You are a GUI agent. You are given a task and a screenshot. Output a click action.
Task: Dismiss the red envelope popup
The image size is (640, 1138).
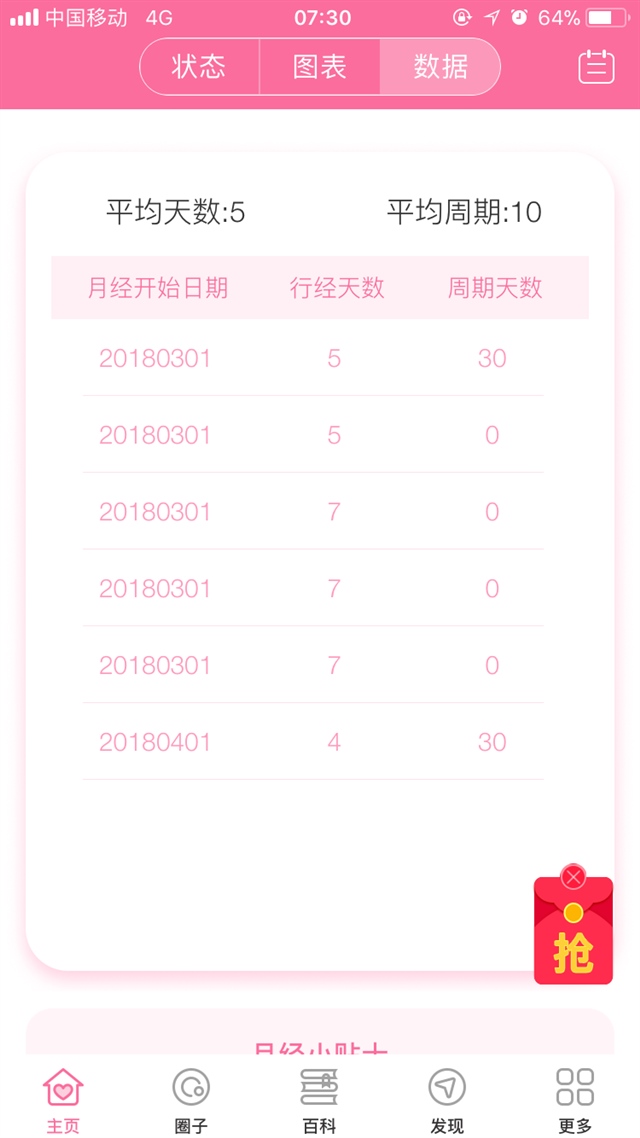[573, 877]
